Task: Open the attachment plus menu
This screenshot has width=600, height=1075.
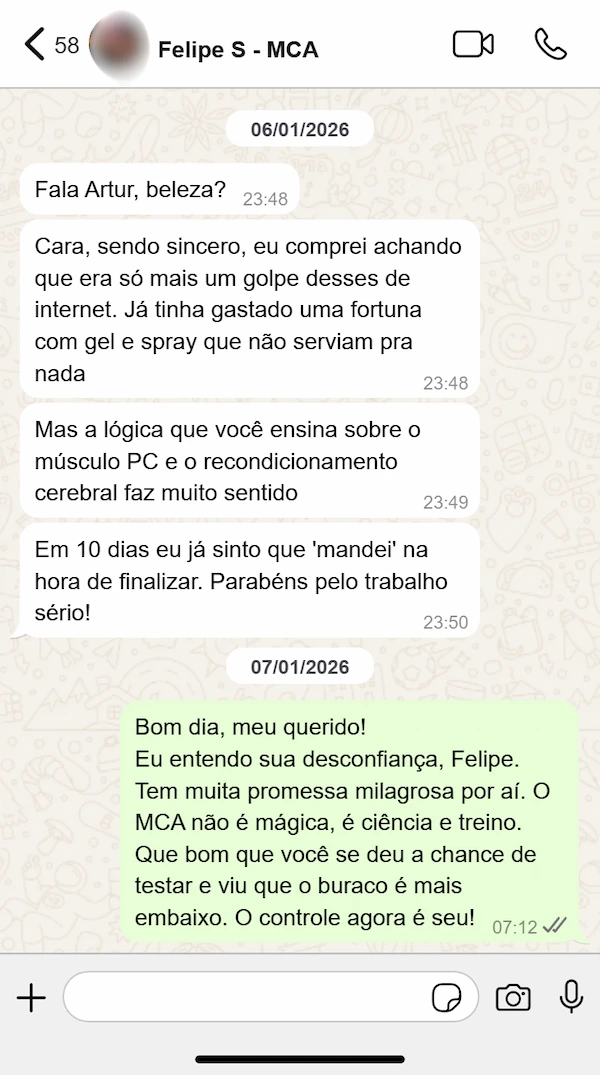Action: [x=31, y=997]
